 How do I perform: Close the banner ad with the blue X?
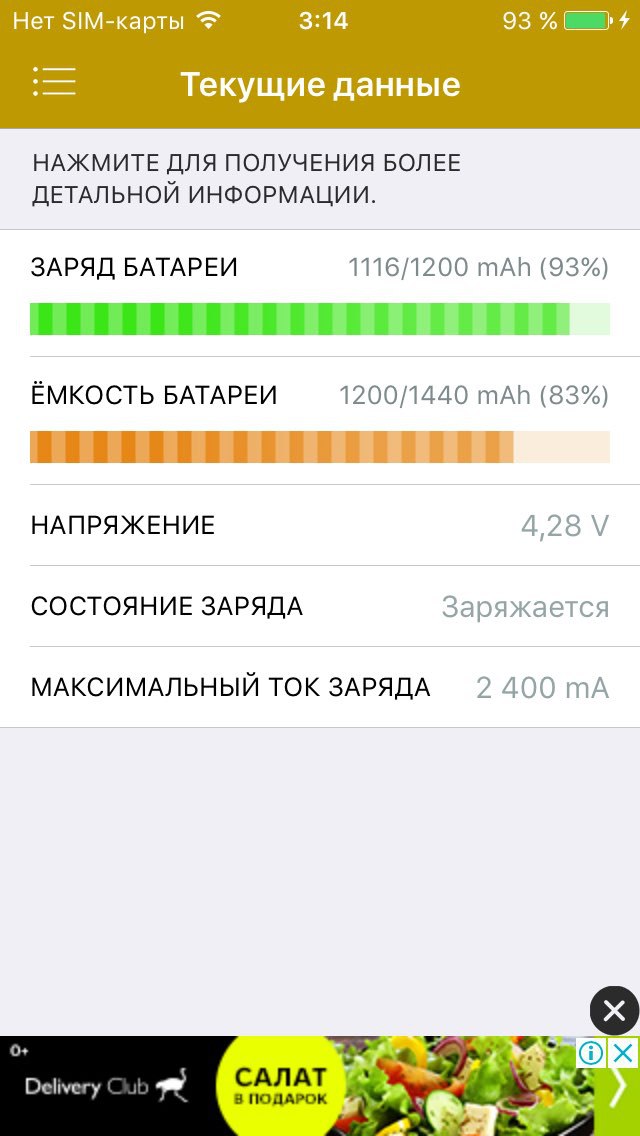click(623, 1053)
